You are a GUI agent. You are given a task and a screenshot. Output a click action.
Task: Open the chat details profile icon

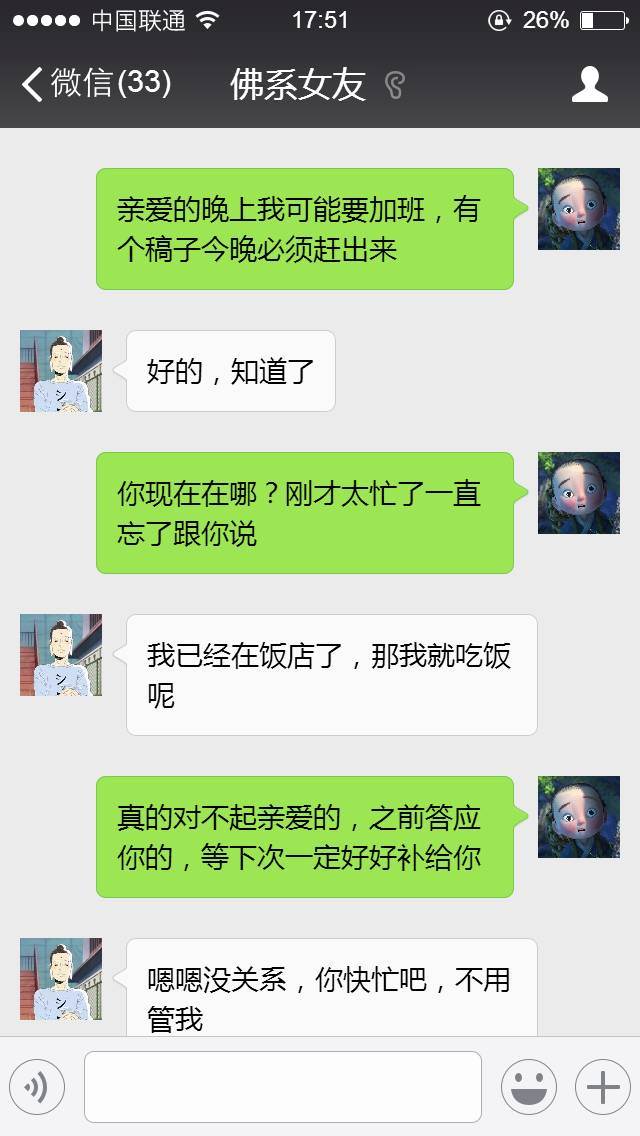(589, 84)
